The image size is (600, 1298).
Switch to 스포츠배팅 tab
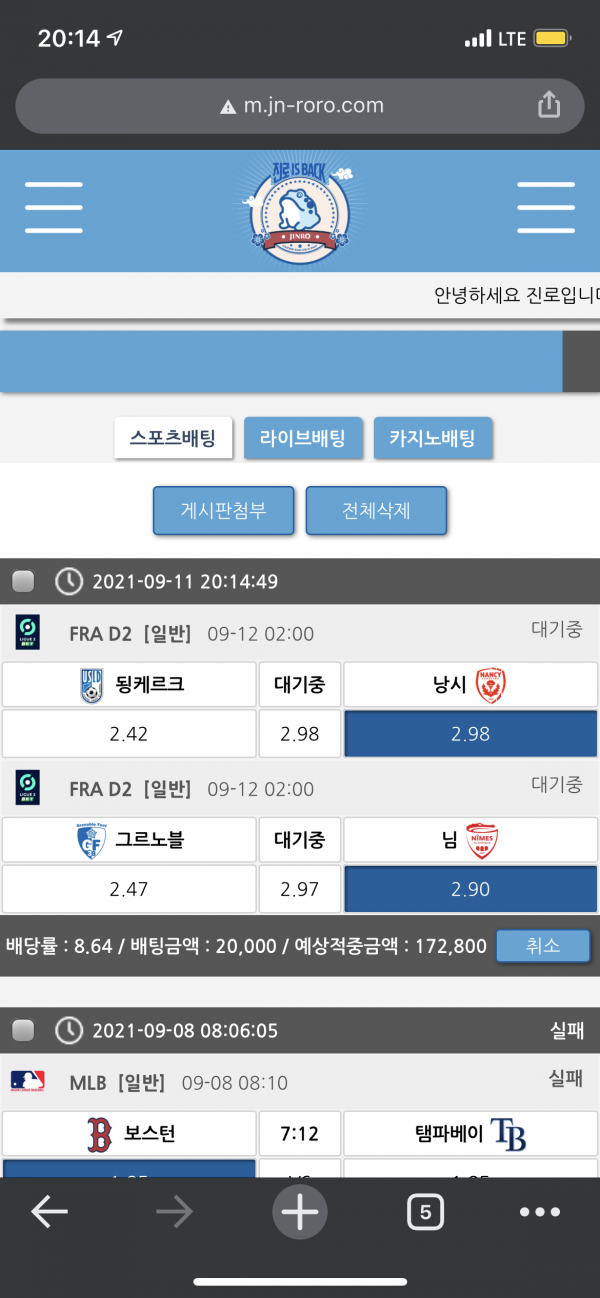(173, 438)
